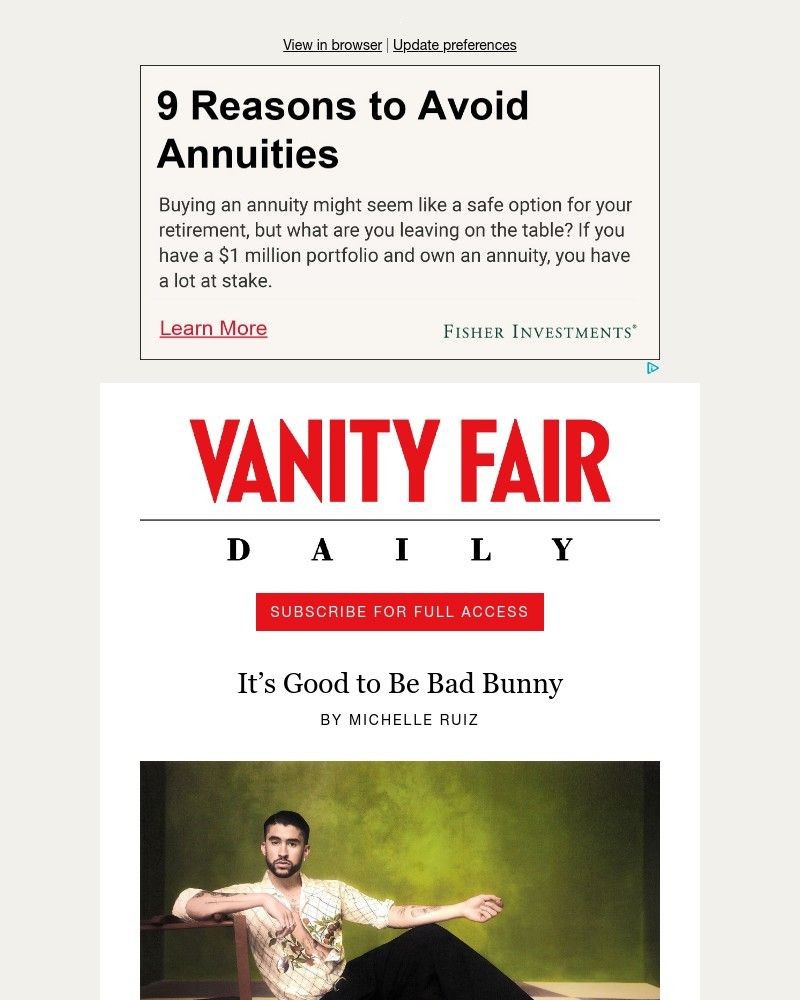This screenshot has width=800, height=1000.
Task: Click the byline BY MICHELLE RUIZ
Action: click(399, 719)
